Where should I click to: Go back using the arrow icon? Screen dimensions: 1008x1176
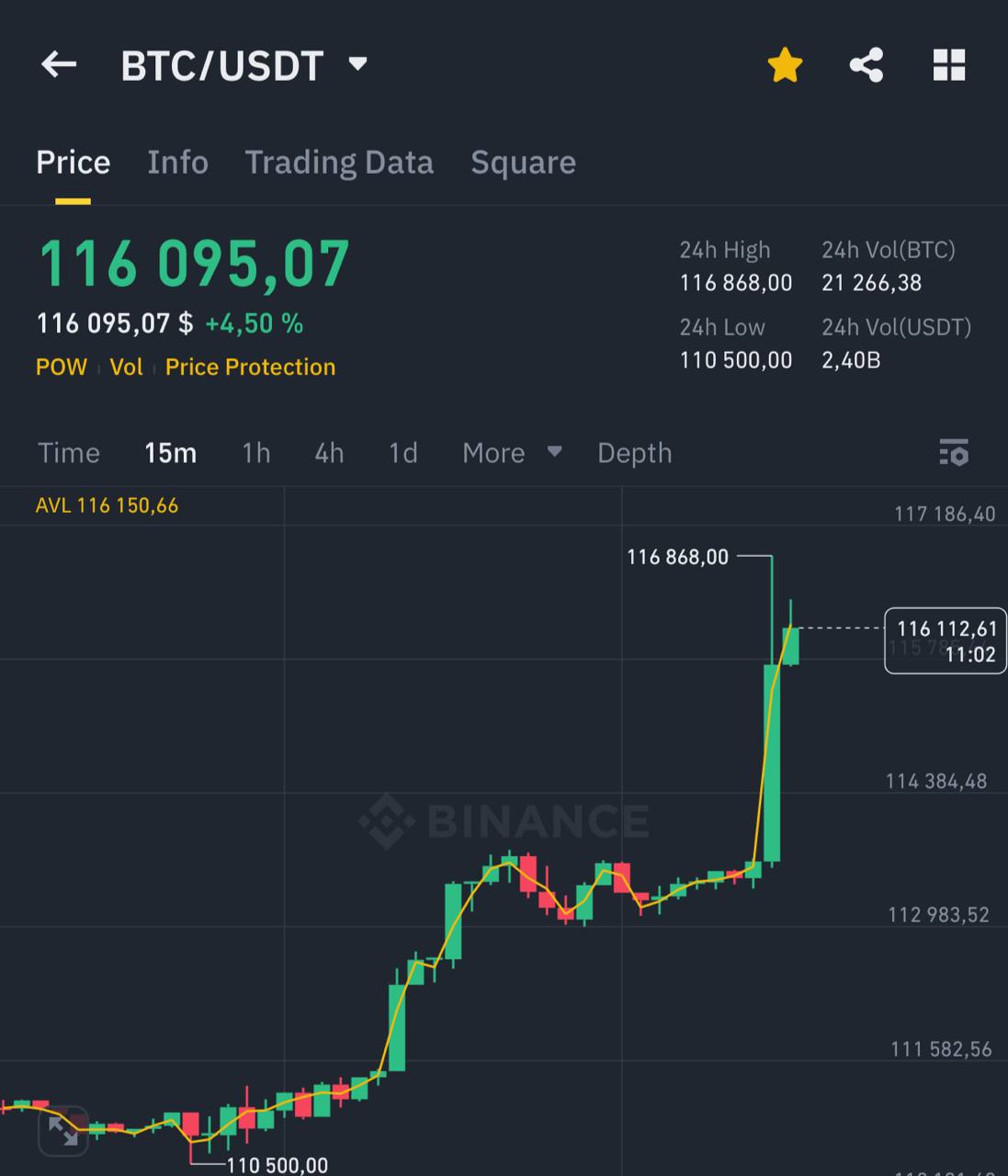point(59,64)
